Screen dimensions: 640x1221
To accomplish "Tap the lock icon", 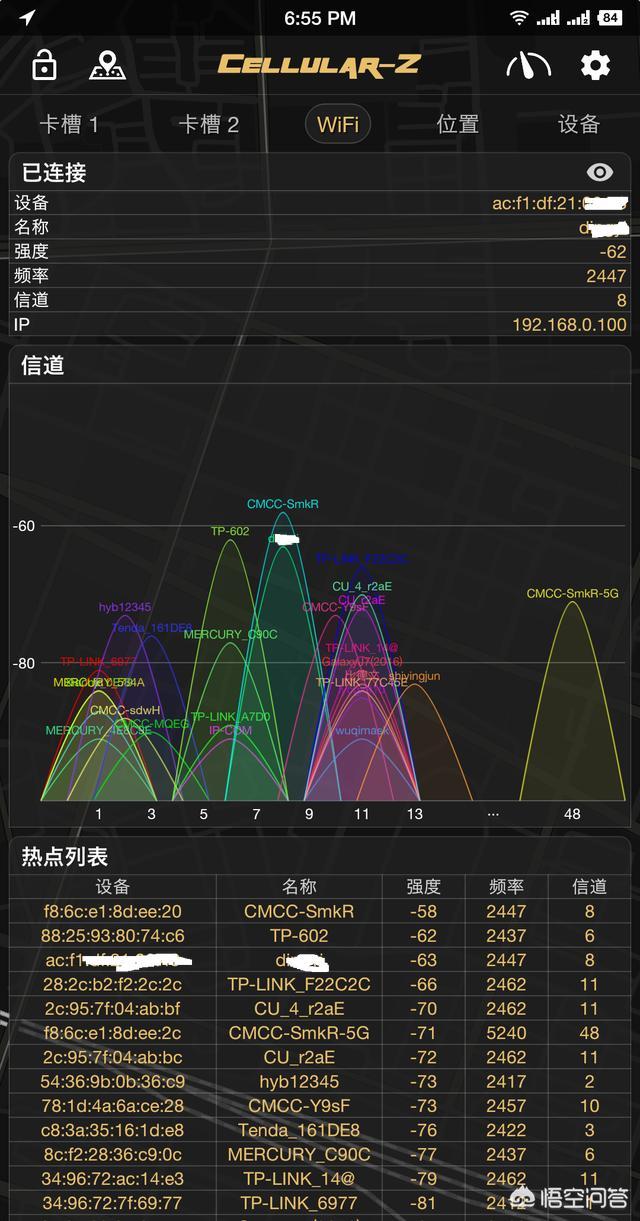I will point(43,65).
